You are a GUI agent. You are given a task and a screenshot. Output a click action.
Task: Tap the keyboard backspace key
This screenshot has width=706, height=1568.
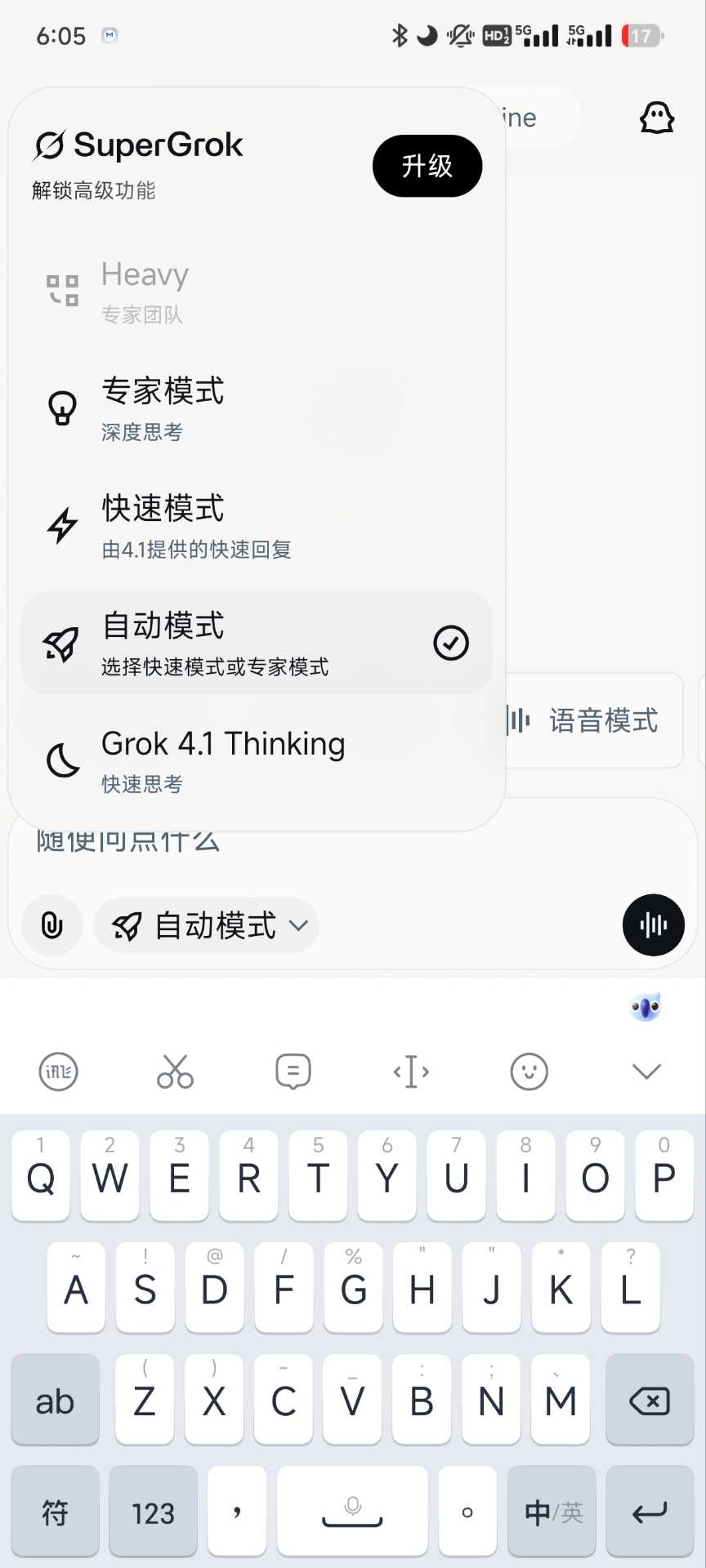click(650, 1401)
